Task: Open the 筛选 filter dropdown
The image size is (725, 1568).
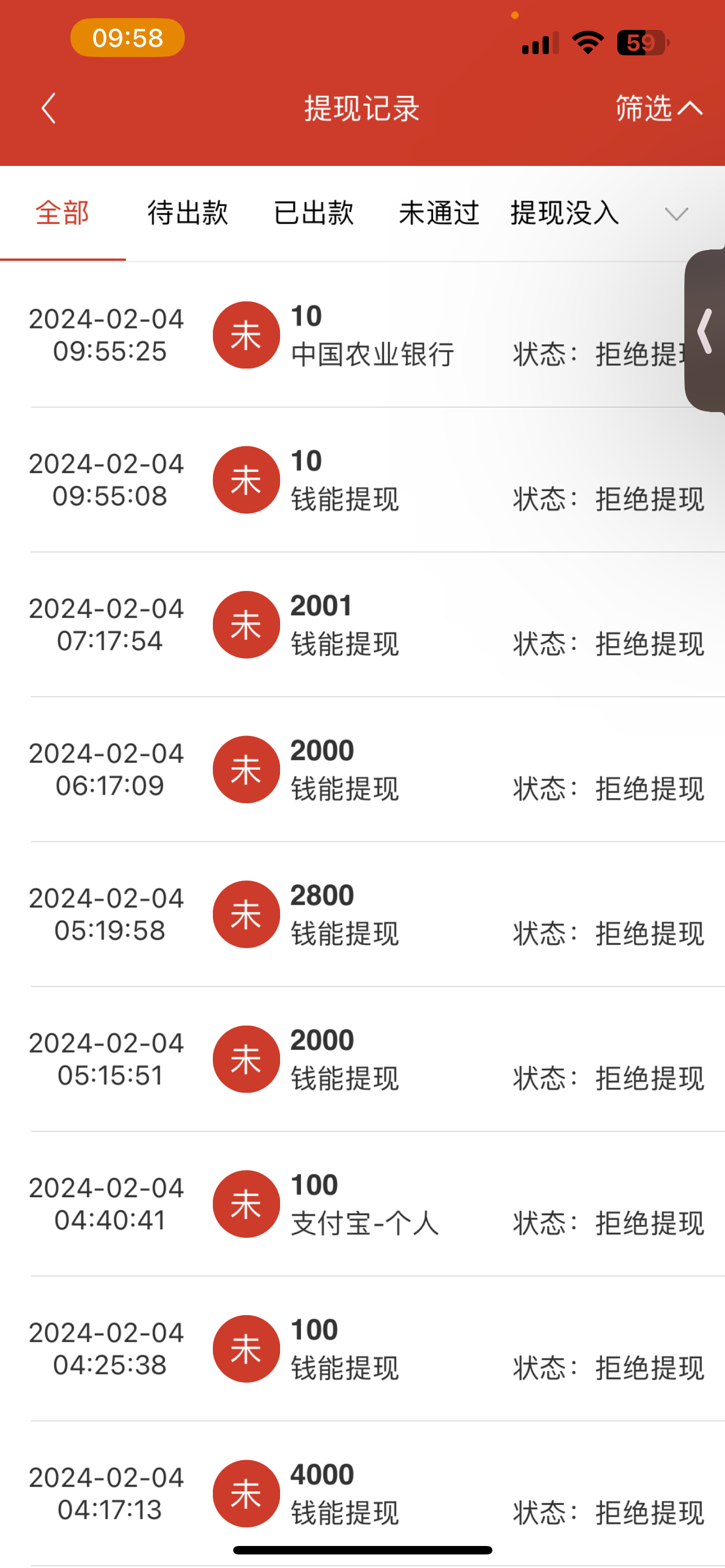Action: pyautogui.click(x=658, y=108)
